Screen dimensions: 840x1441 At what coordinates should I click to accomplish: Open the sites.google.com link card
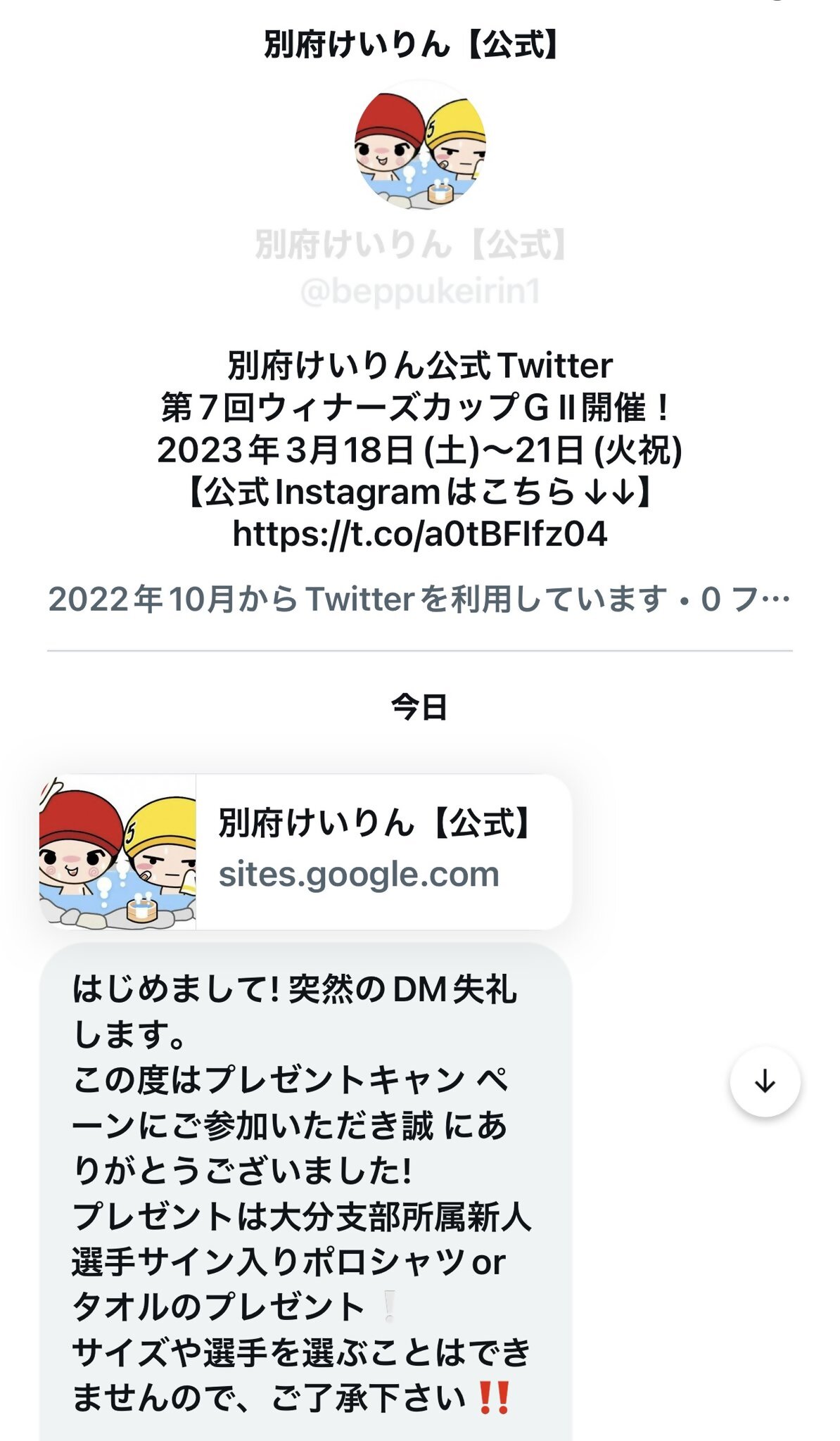click(x=306, y=851)
